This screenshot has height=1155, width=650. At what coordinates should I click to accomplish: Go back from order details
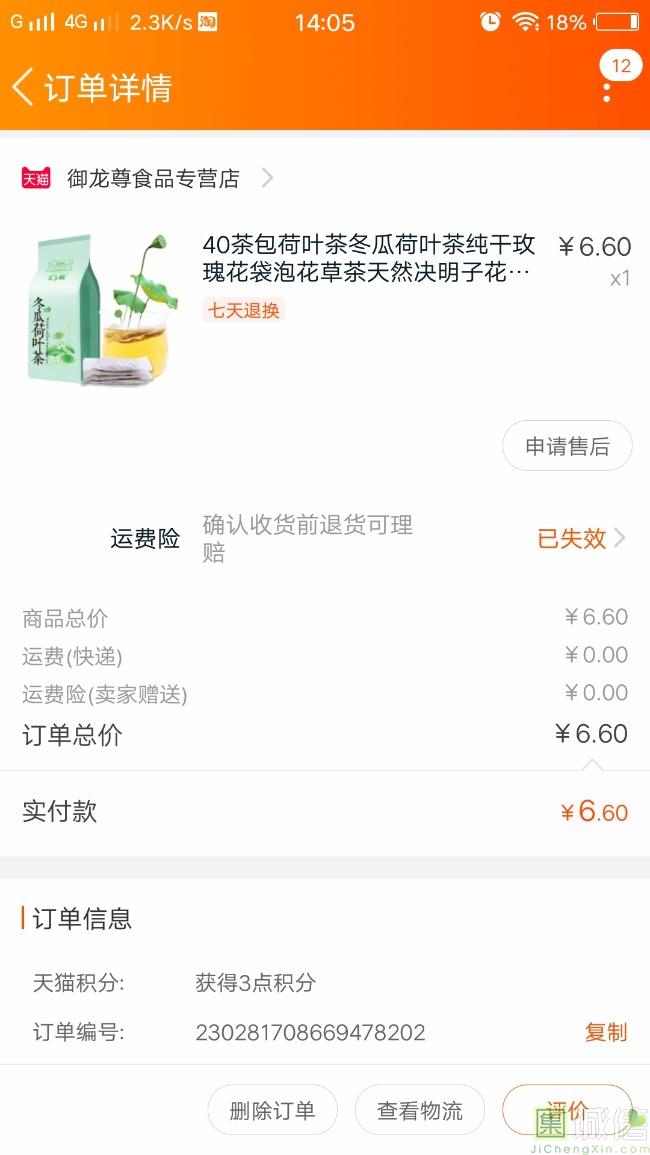click(23, 87)
